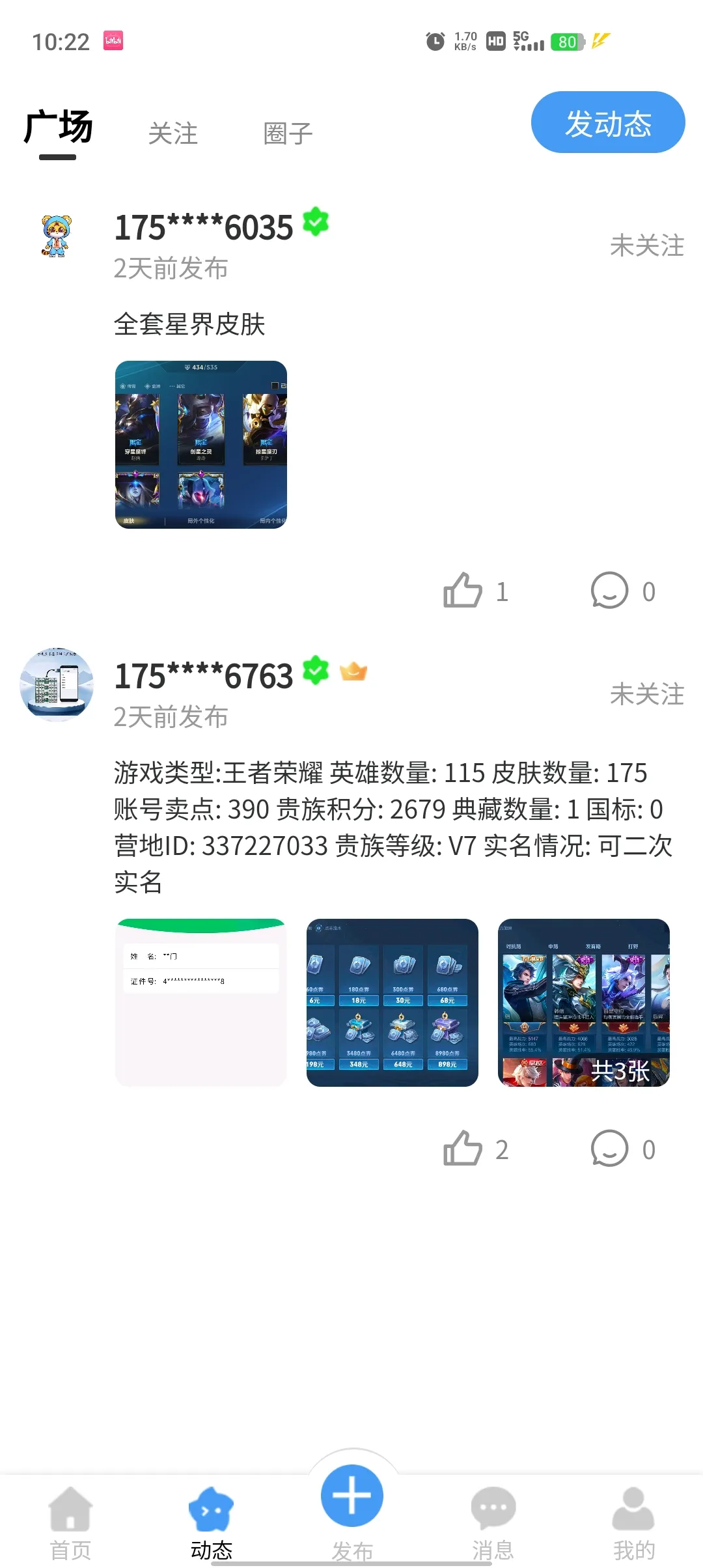The width and height of the screenshot is (703, 1568).
Task: Switch to the 关注 tab
Action: (x=172, y=133)
